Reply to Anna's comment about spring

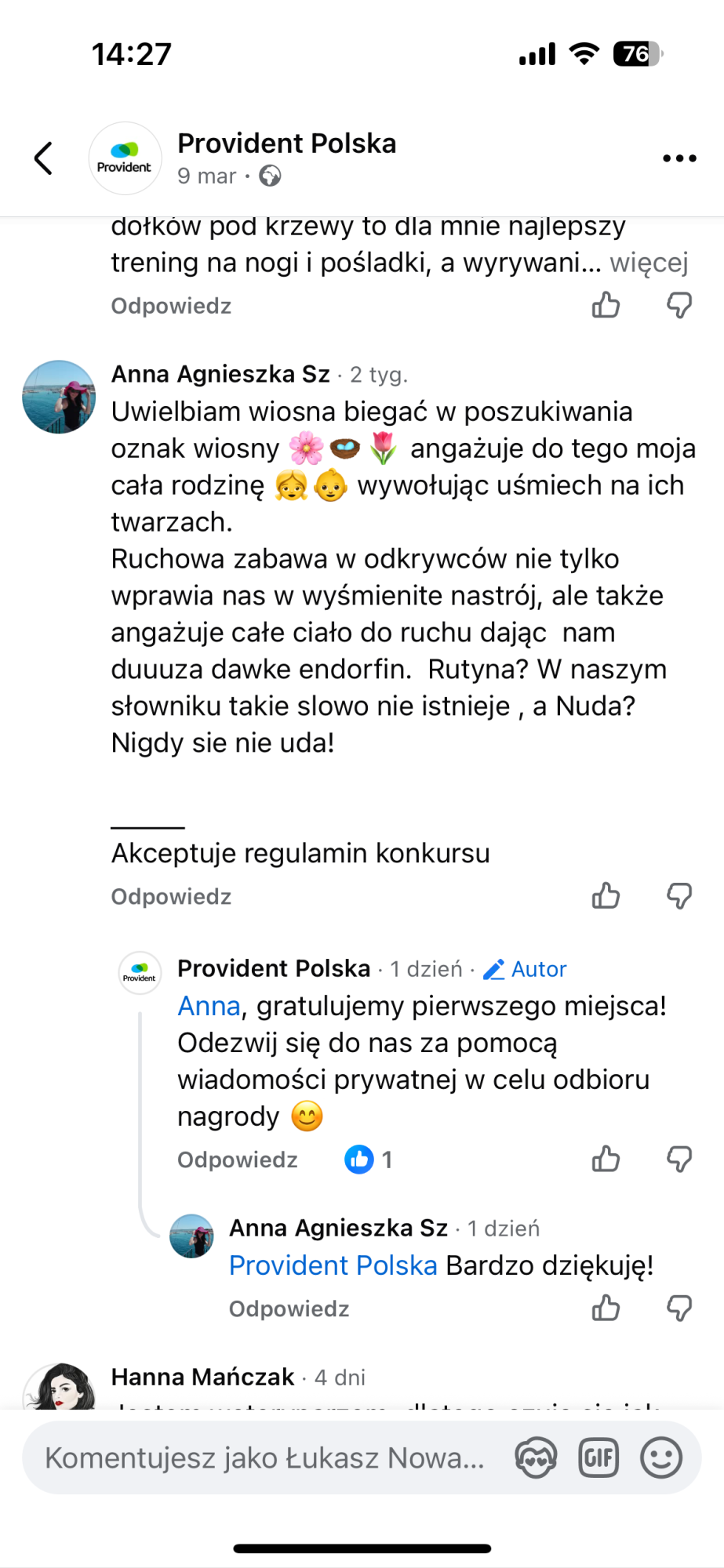click(171, 896)
